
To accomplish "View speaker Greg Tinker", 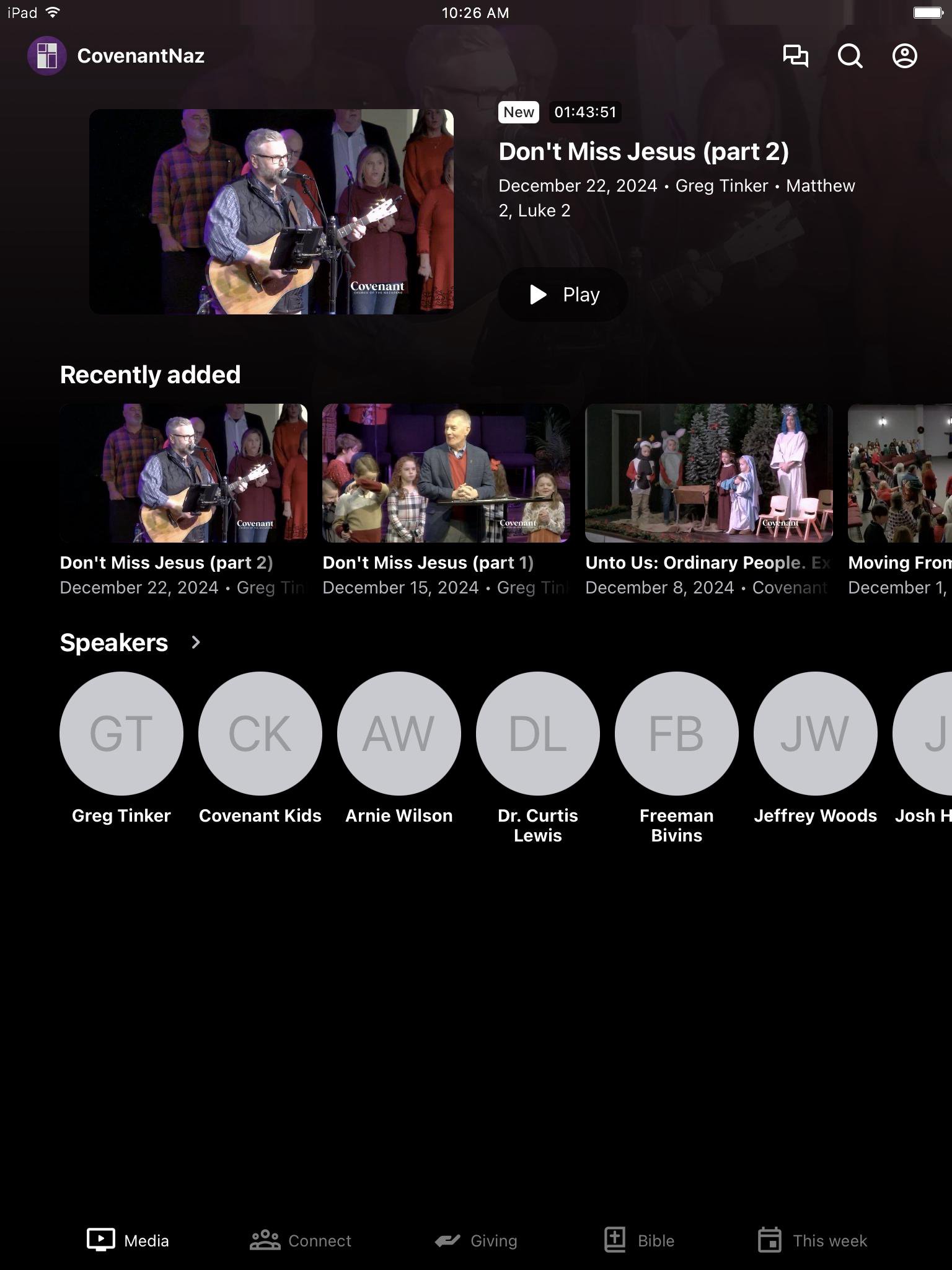I will (121, 734).
